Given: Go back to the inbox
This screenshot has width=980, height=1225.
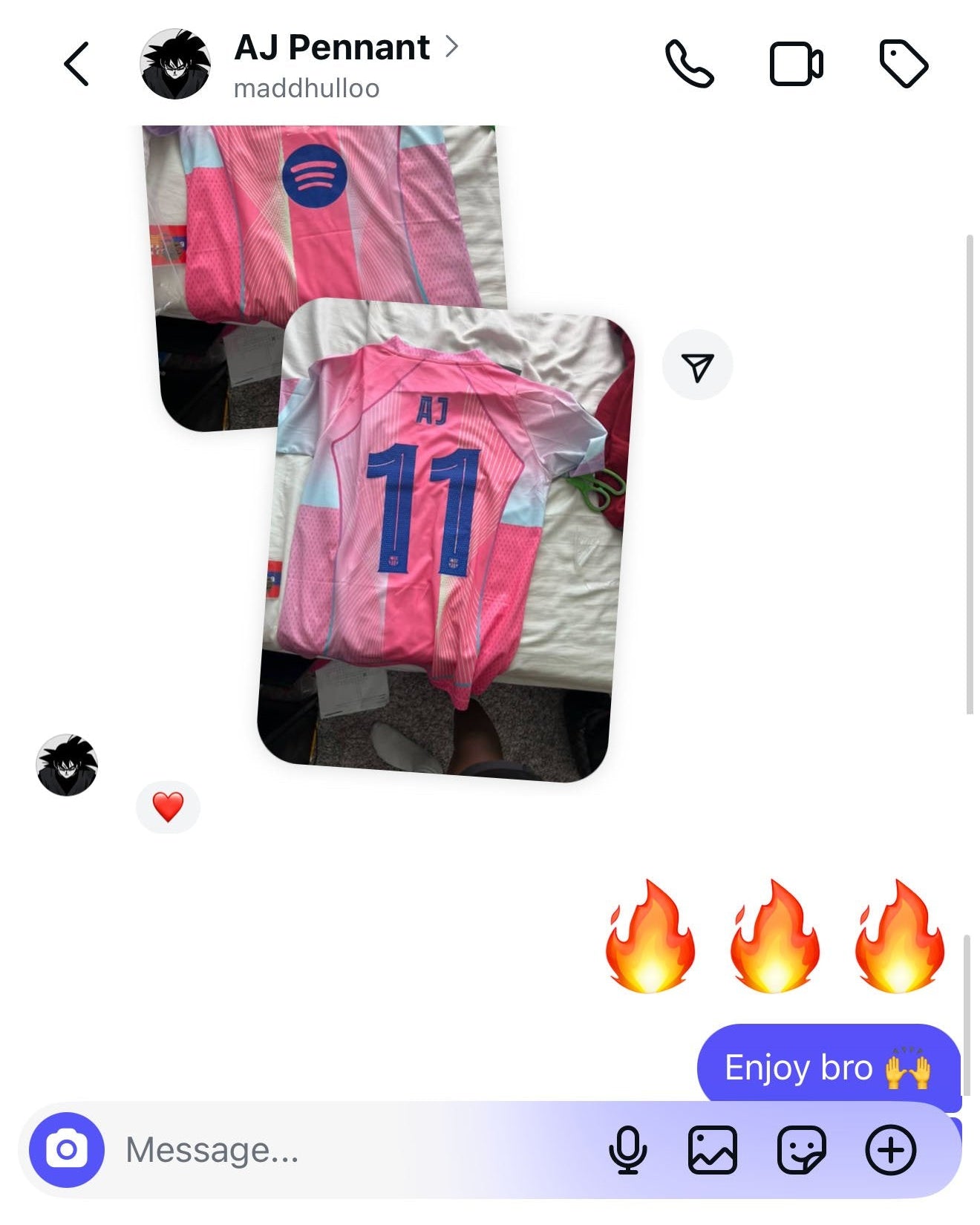Looking at the screenshot, I should coord(77,65).
